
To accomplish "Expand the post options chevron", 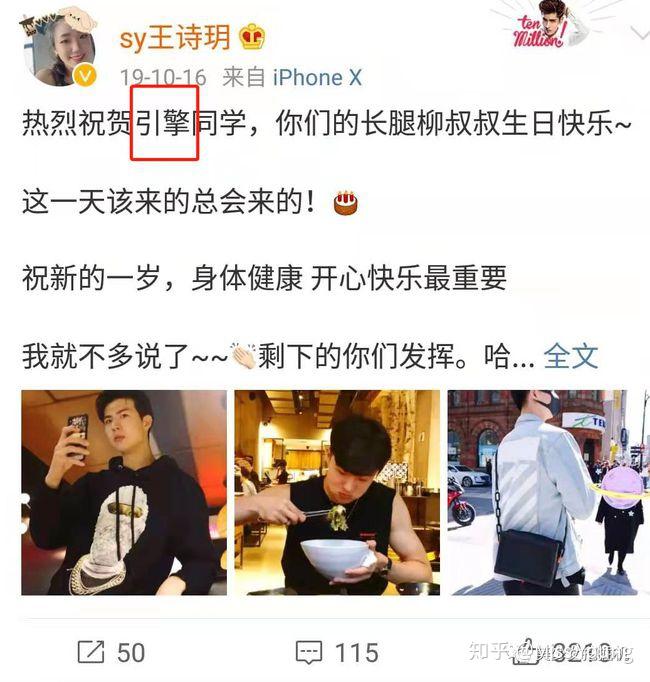I will coord(639,35).
